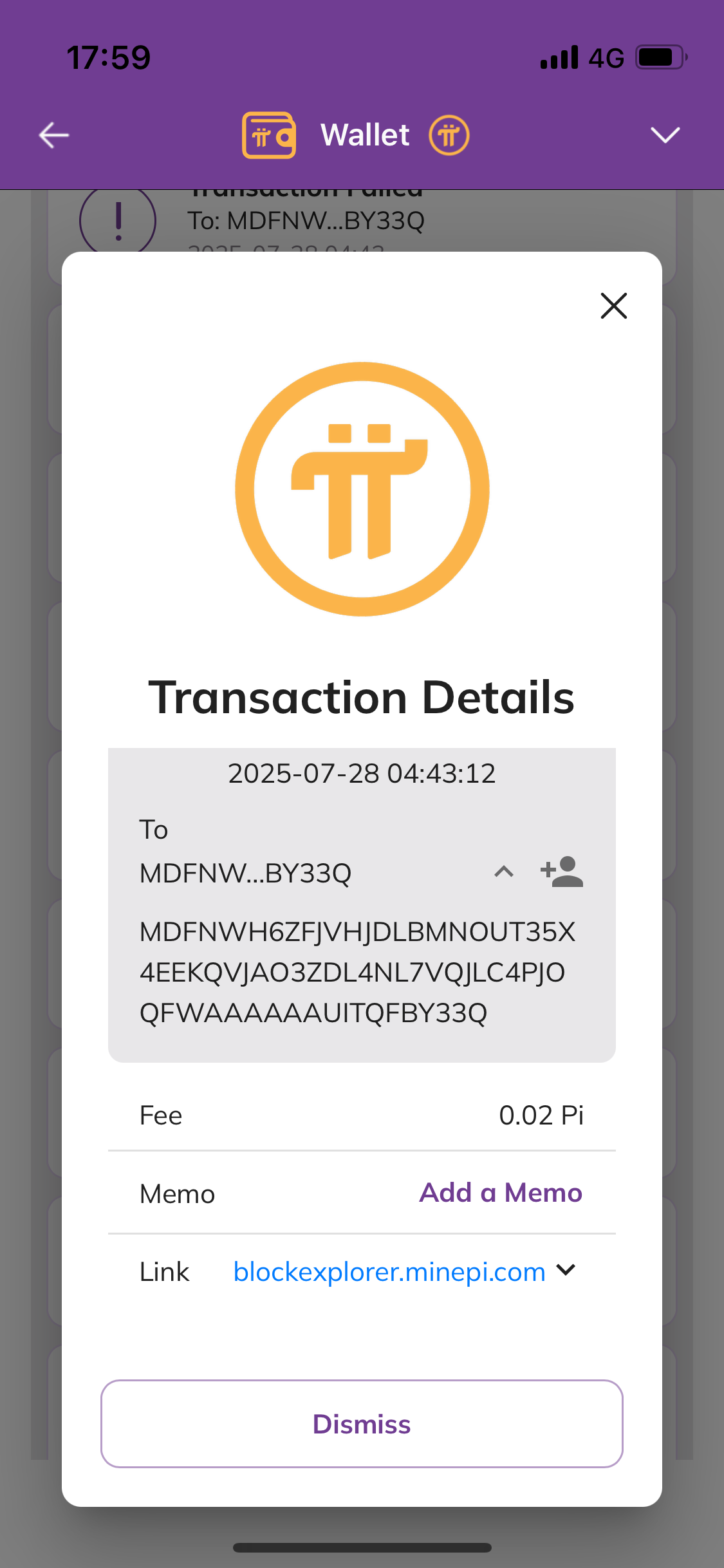Expand the Link row dropdown arrow
Viewport: 724px width, 1568px height.
tap(566, 1270)
